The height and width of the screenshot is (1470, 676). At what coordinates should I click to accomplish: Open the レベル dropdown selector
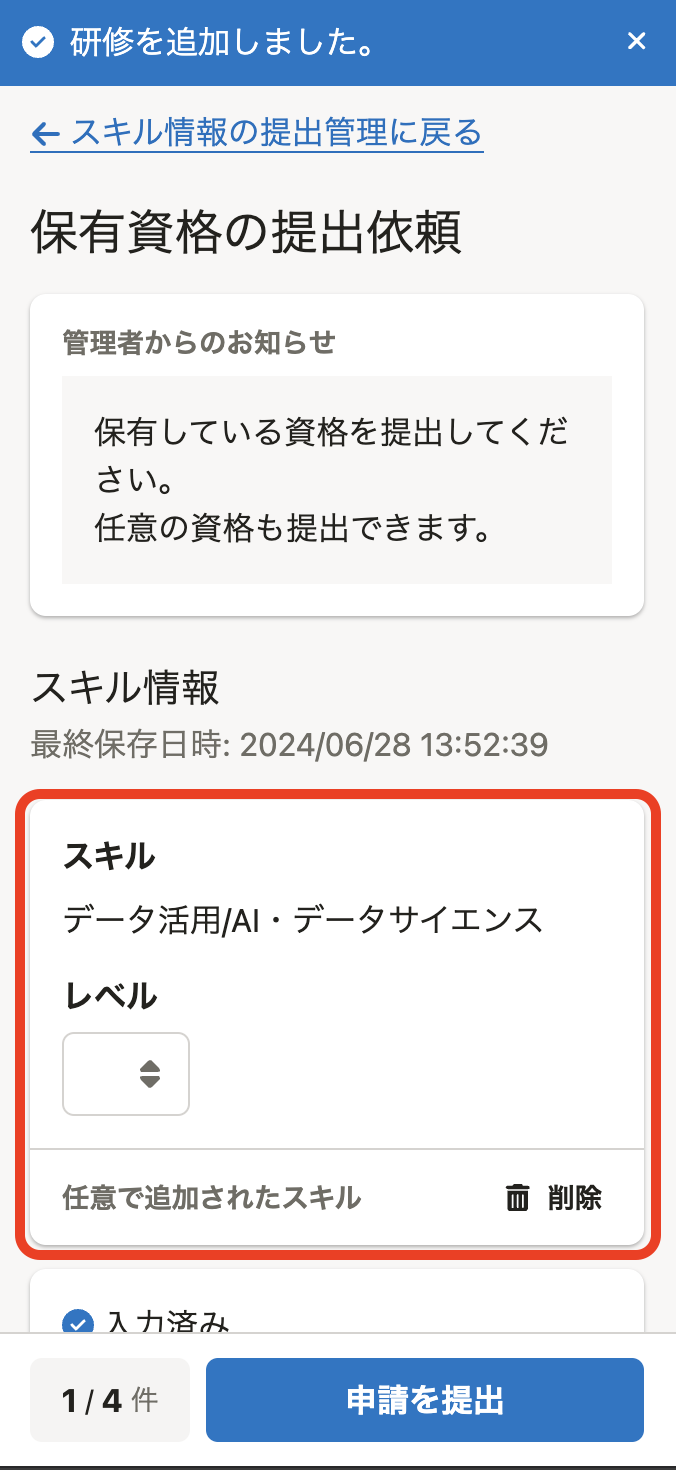[126, 1073]
